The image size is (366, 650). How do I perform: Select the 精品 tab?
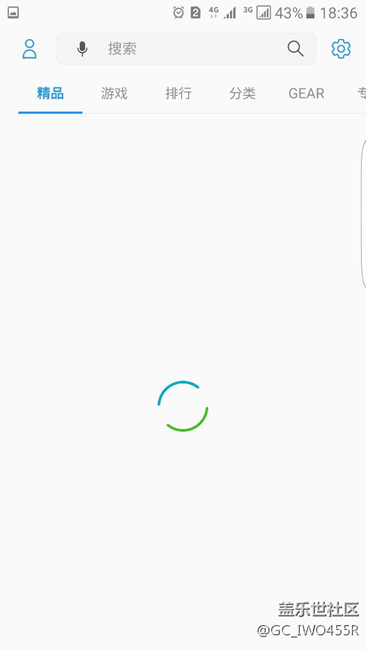(50, 93)
